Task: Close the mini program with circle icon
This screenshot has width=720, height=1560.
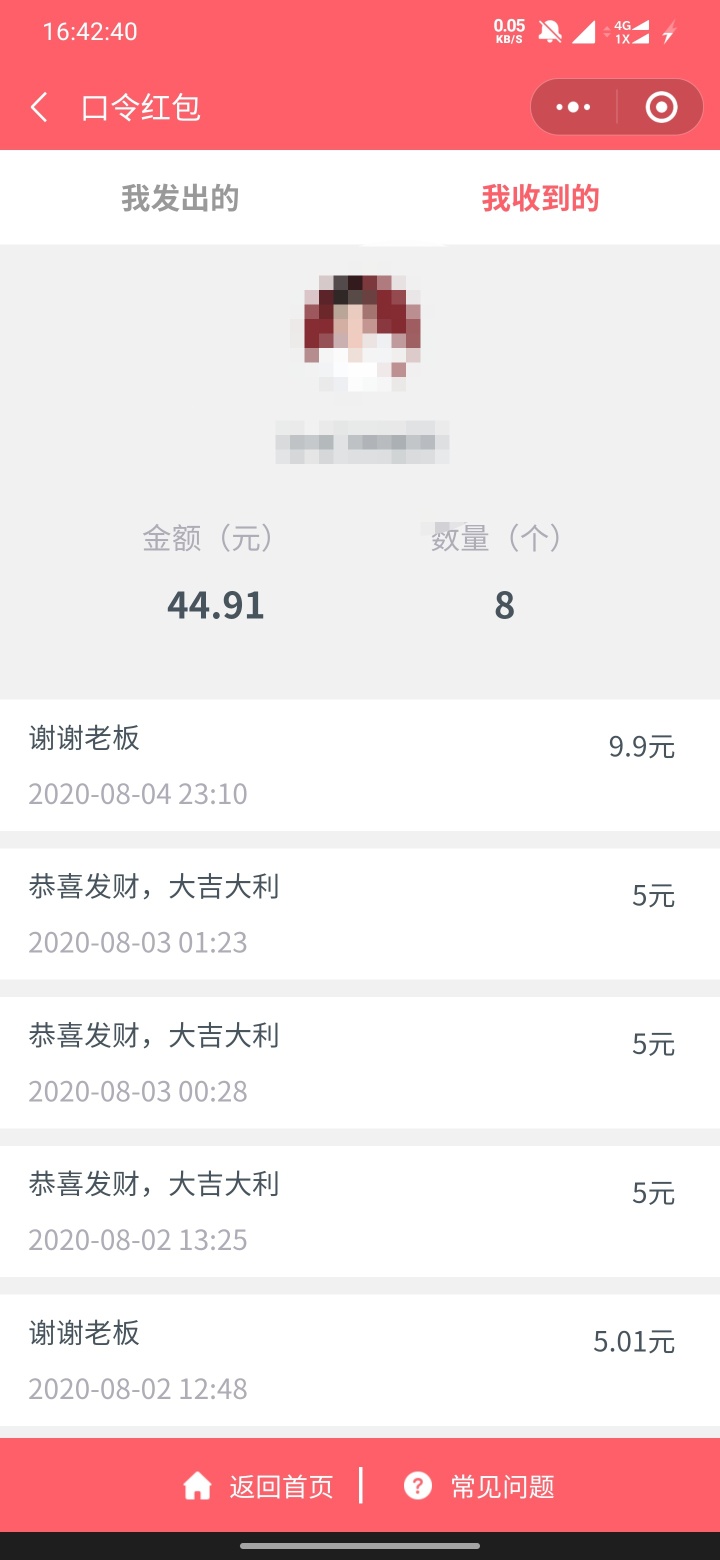Action: (x=661, y=107)
